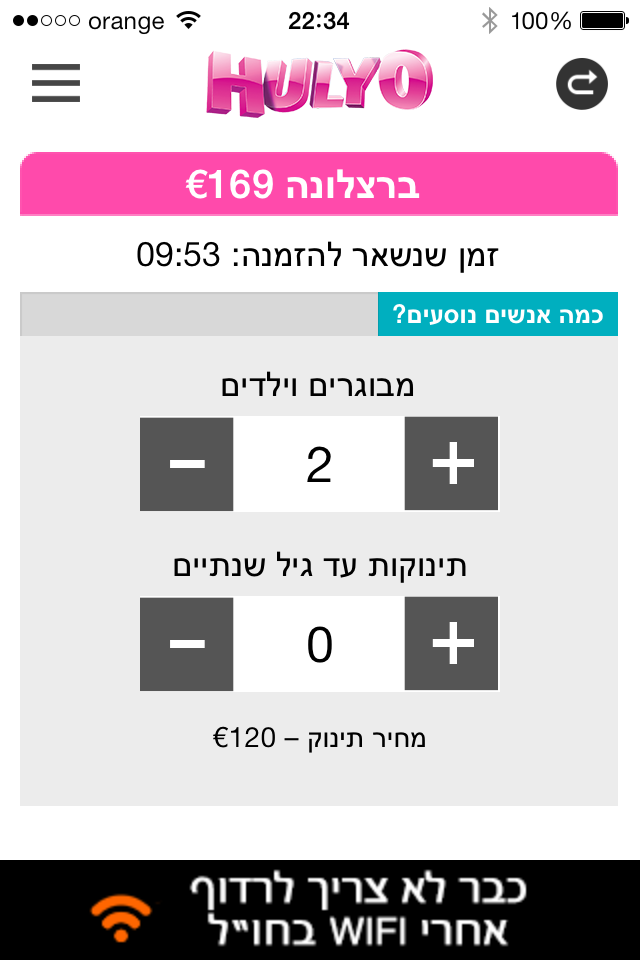The width and height of the screenshot is (640, 960).
Task: Open the hamburger menu
Action: 56,83
